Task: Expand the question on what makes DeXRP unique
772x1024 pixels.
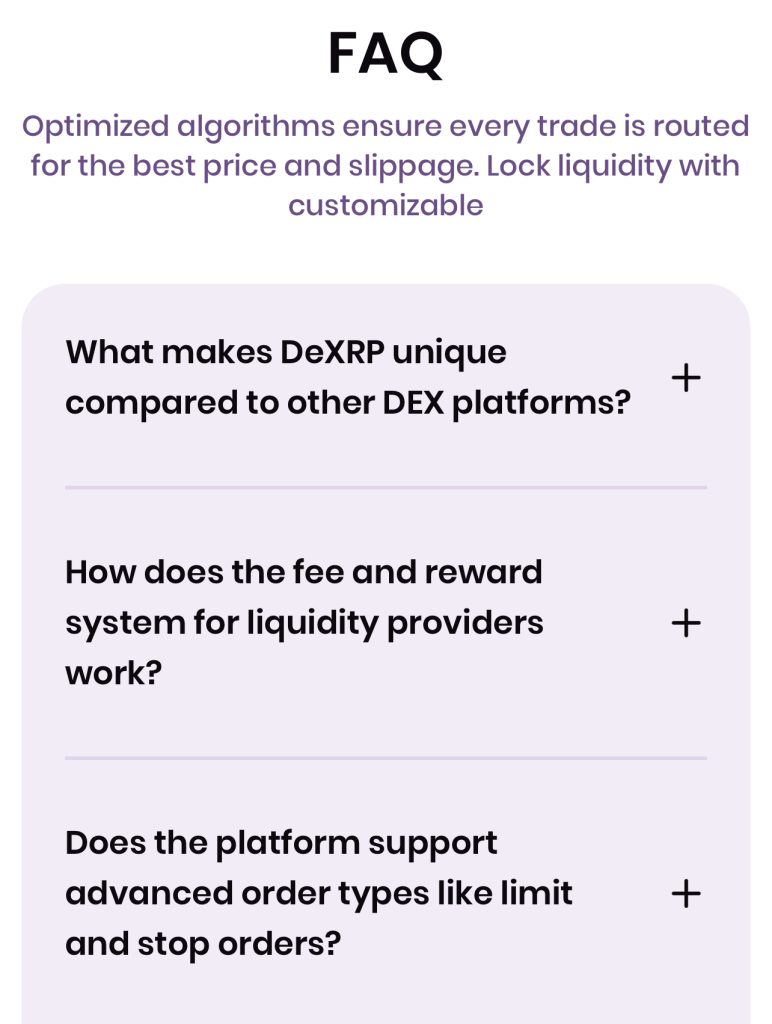Action: pos(685,379)
